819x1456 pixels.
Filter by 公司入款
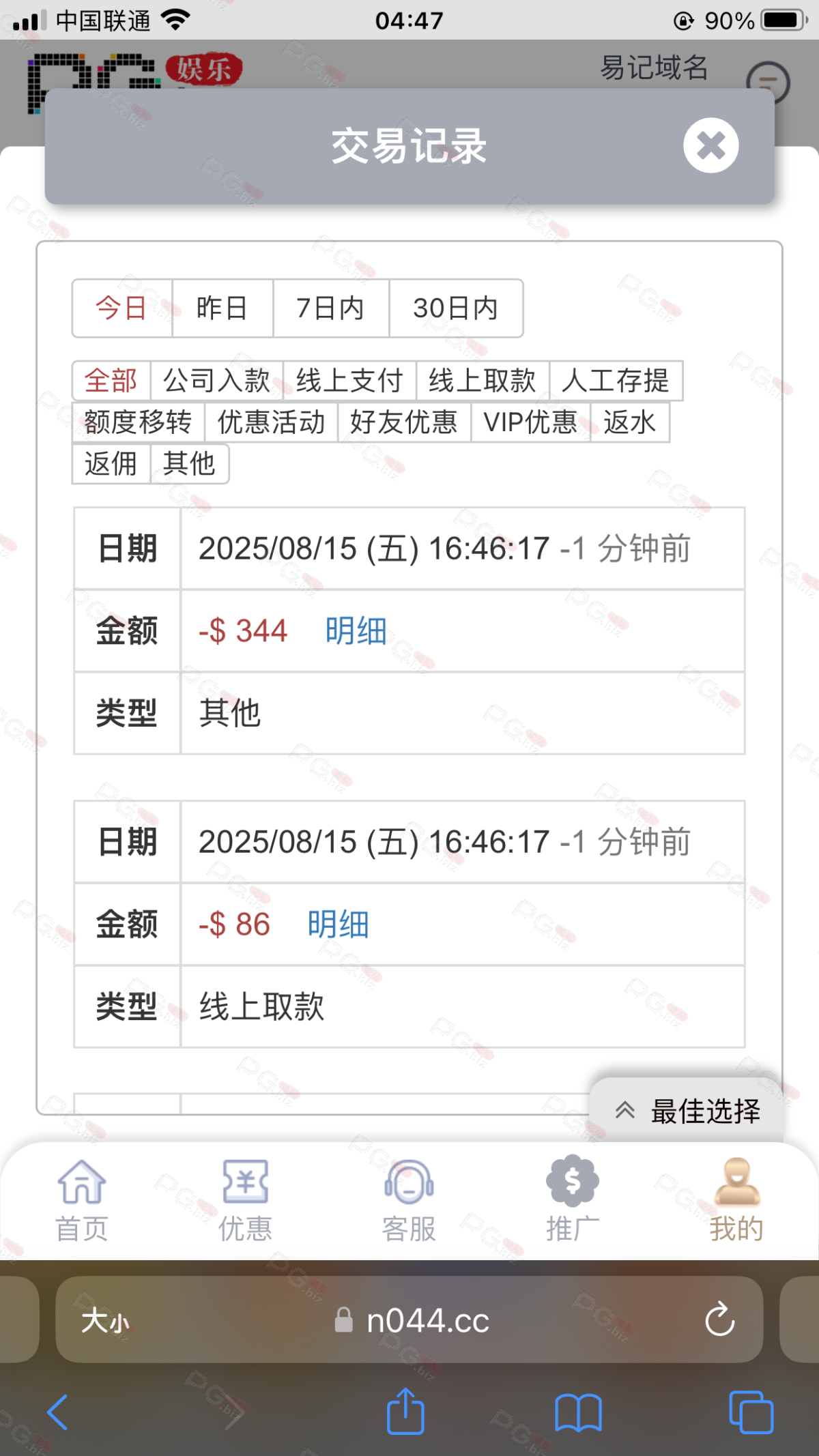tap(216, 381)
